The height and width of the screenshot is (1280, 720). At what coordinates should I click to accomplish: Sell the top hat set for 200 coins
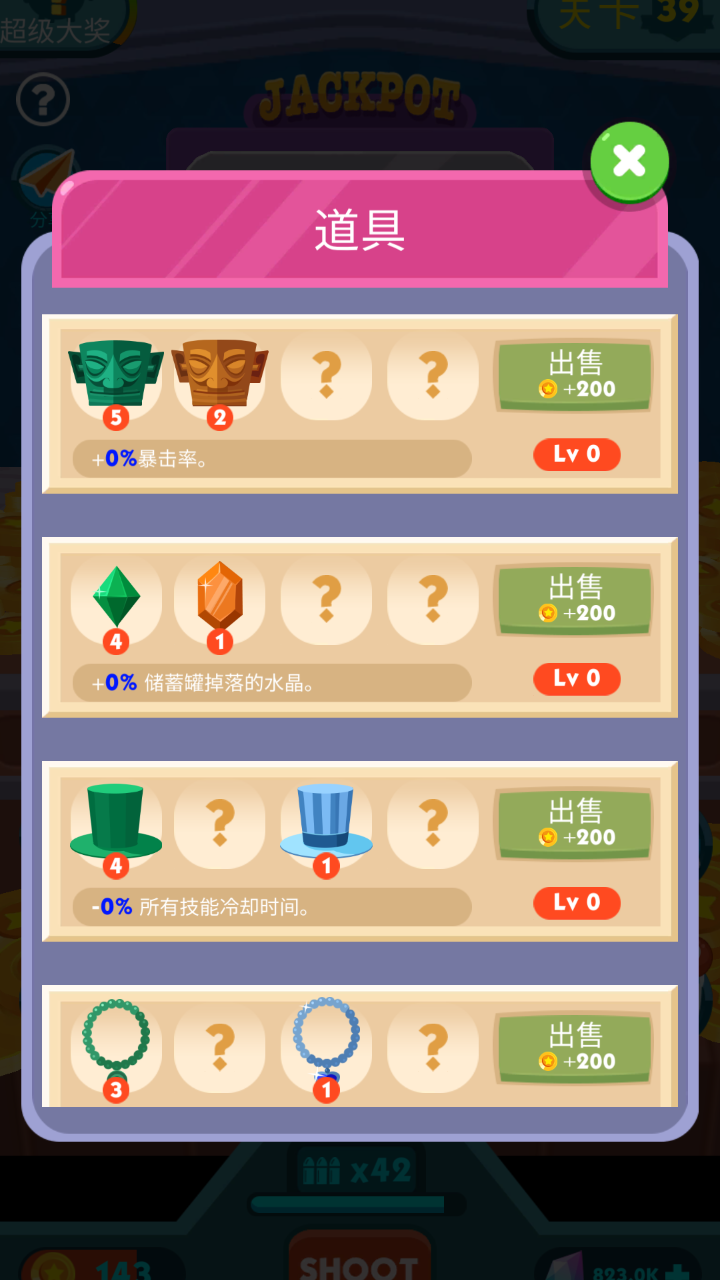click(575, 823)
